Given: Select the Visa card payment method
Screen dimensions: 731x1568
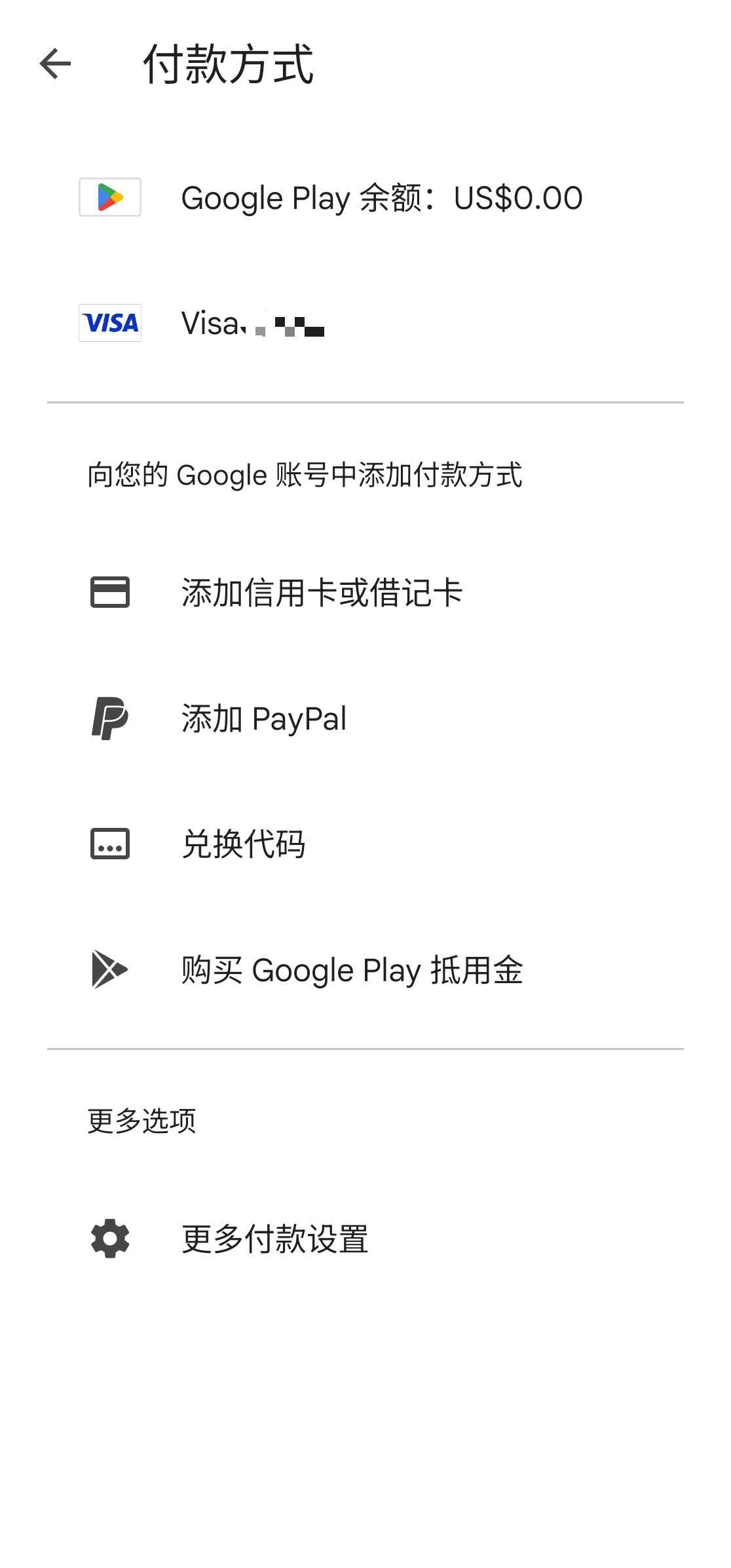Looking at the screenshot, I should tap(365, 323).
